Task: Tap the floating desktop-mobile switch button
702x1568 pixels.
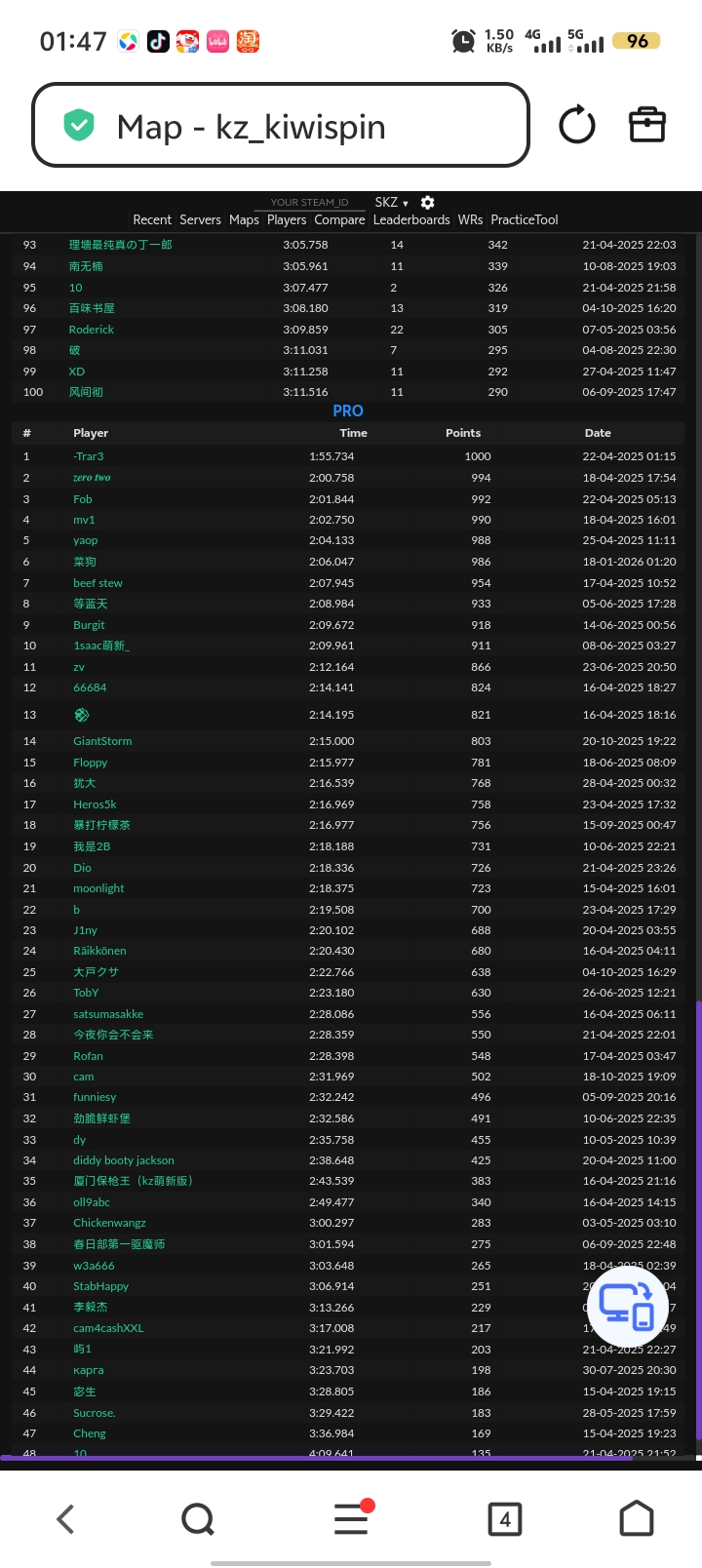Action: [x=626, y=1307]
